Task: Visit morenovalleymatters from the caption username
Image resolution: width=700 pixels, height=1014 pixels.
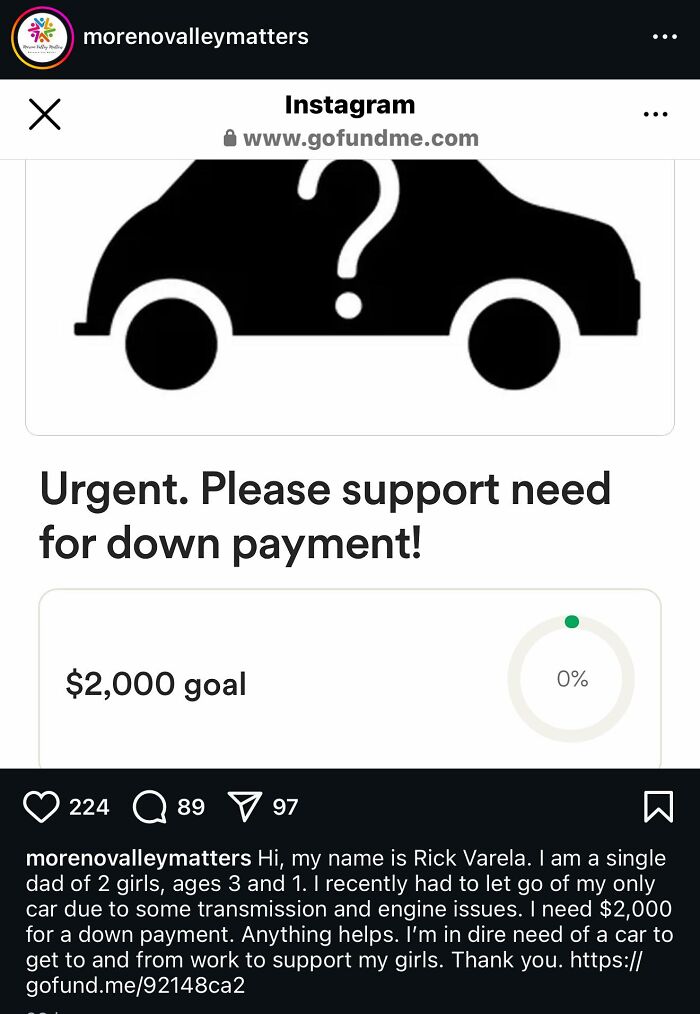Action: click(138, 858)
